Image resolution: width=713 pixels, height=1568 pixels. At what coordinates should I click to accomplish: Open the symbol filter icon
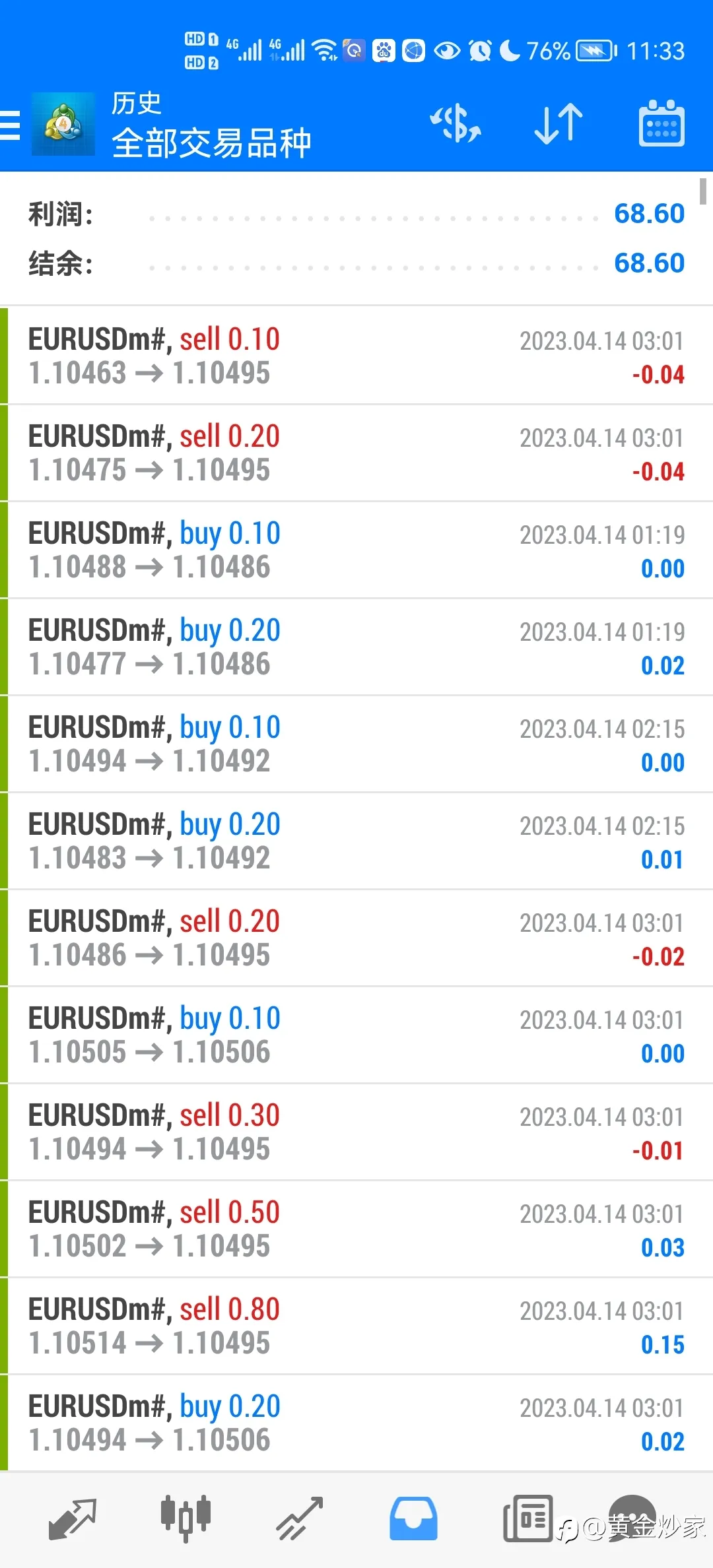(x=456, y=123)
